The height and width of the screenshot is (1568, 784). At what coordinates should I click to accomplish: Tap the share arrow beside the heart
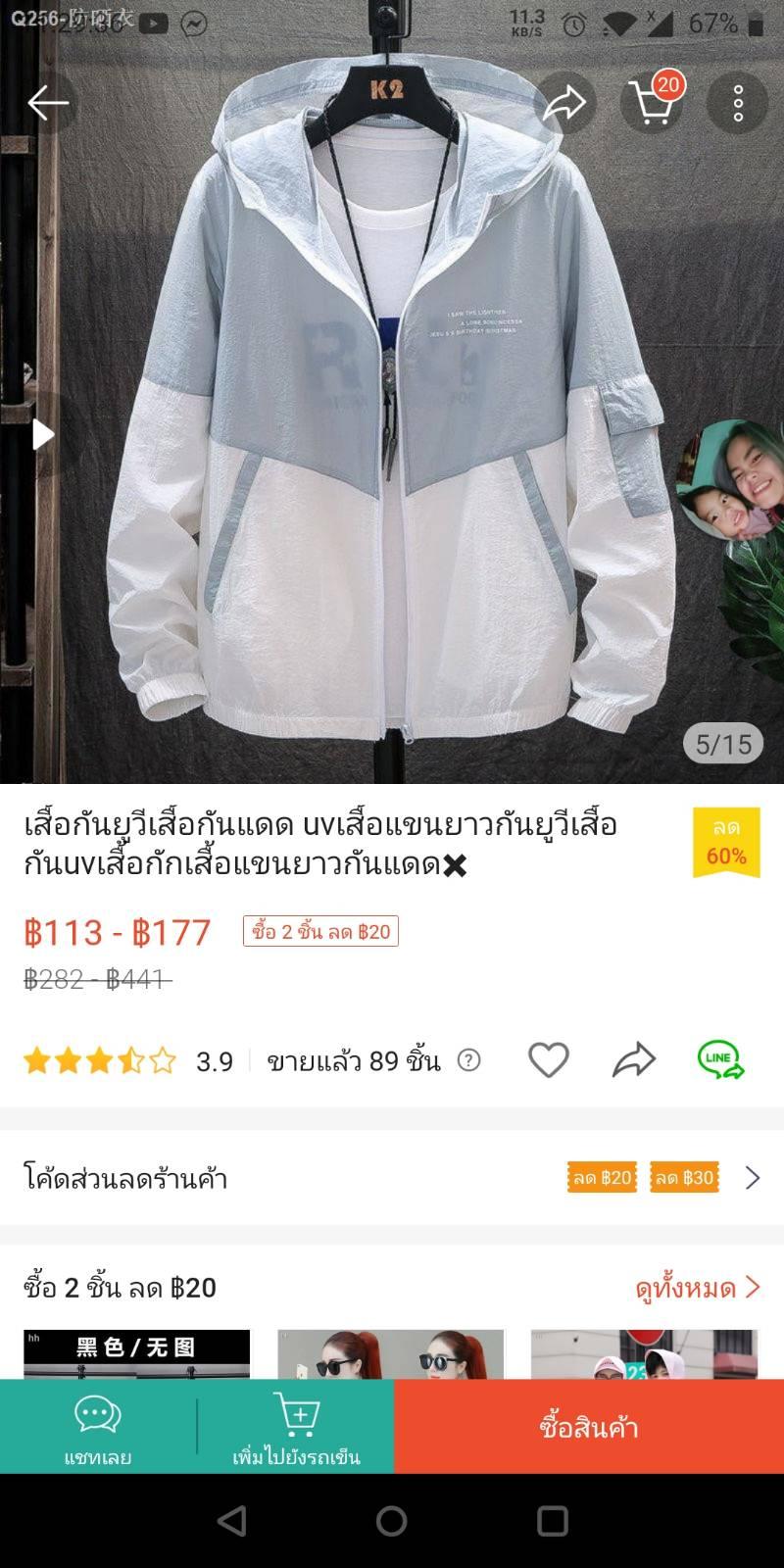tap(634, 1060)
